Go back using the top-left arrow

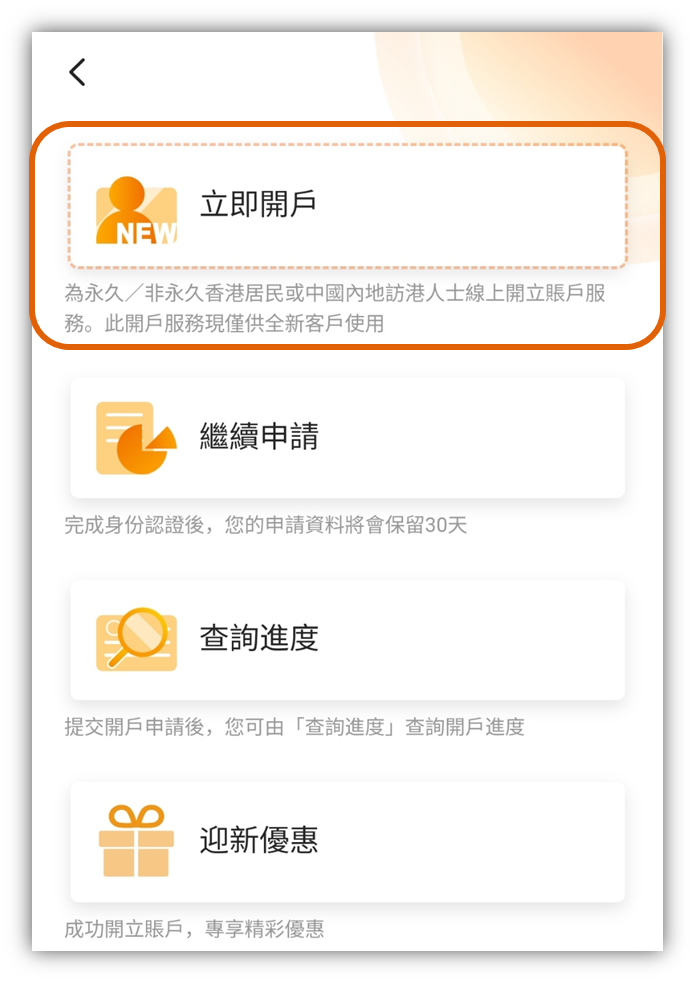77,72
